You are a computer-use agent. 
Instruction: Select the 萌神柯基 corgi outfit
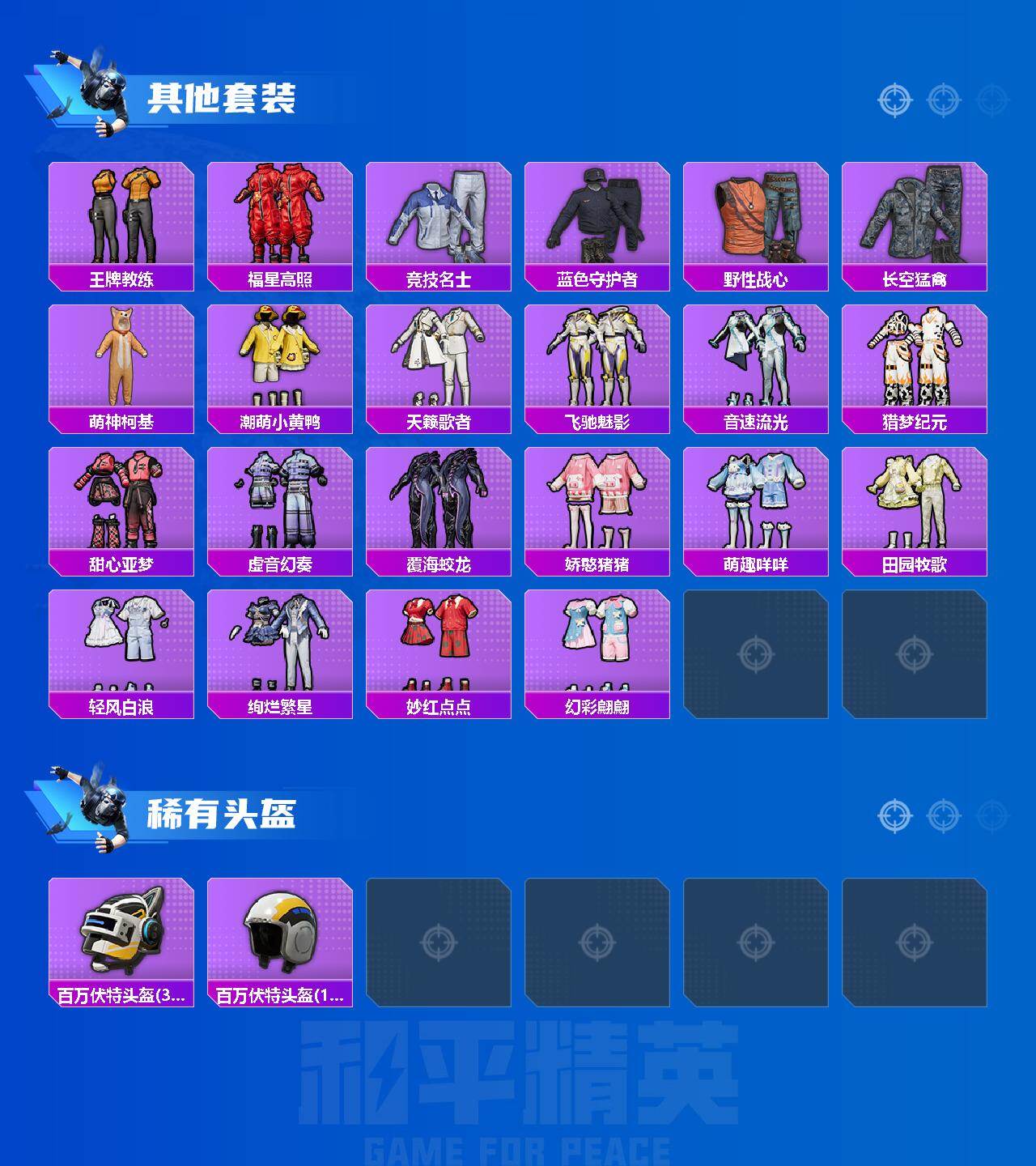[x=120, y=356]
